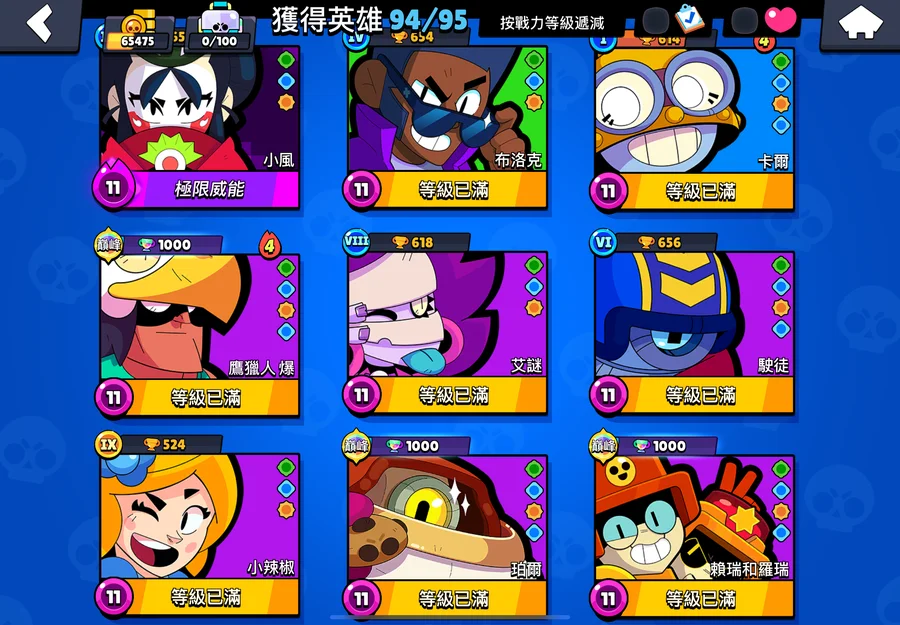Open the 按戰力等級遞減 sorting dropdown
Screen dimensions: 900x625
coord(553,22)
